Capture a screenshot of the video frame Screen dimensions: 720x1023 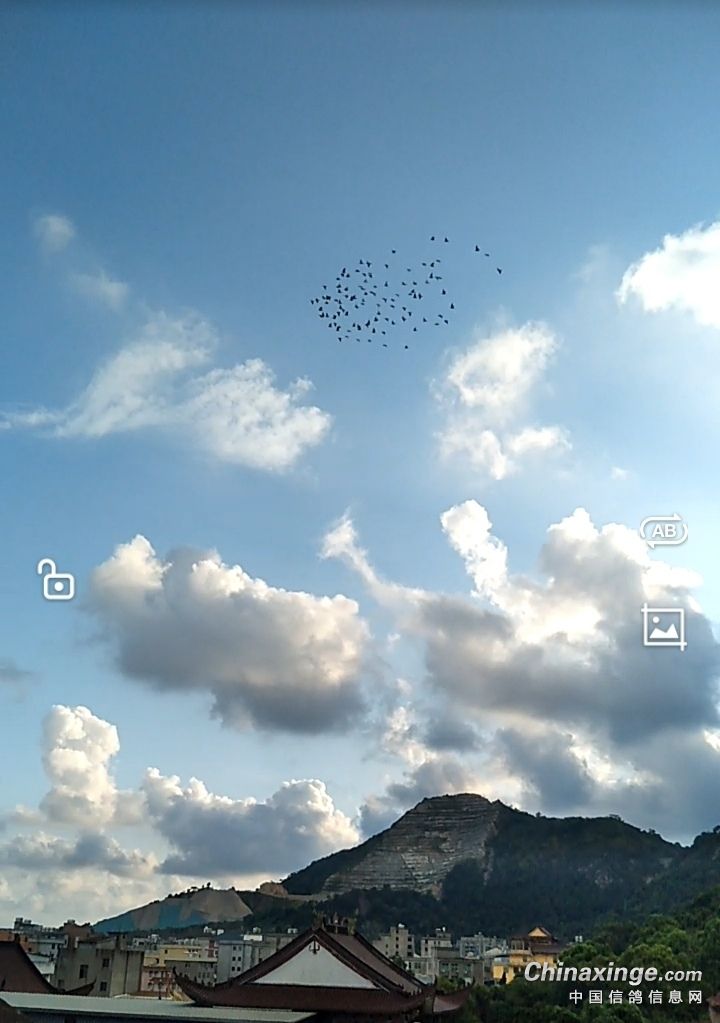pos(663,627)
